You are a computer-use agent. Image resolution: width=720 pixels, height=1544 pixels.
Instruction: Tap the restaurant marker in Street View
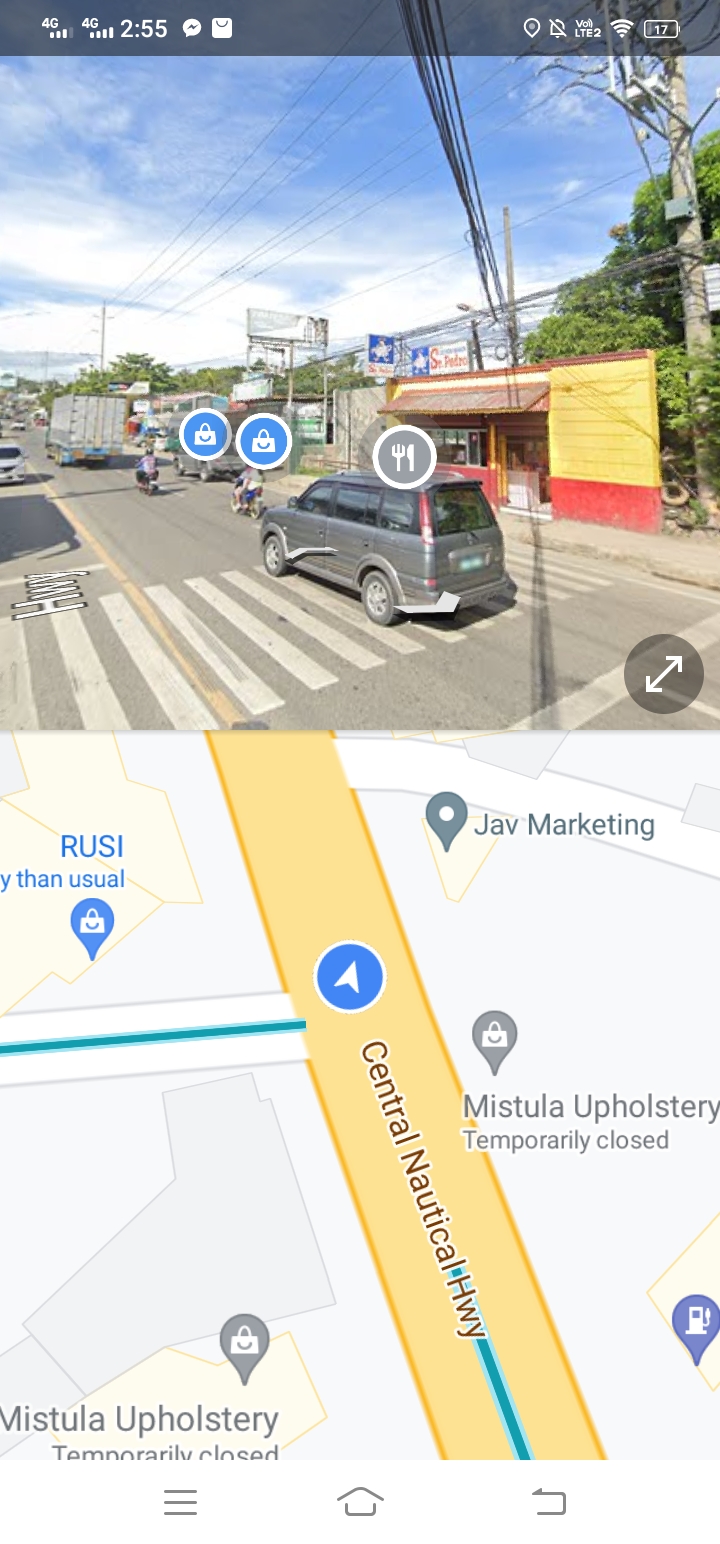pyautogui.click(x=404, y=457)
